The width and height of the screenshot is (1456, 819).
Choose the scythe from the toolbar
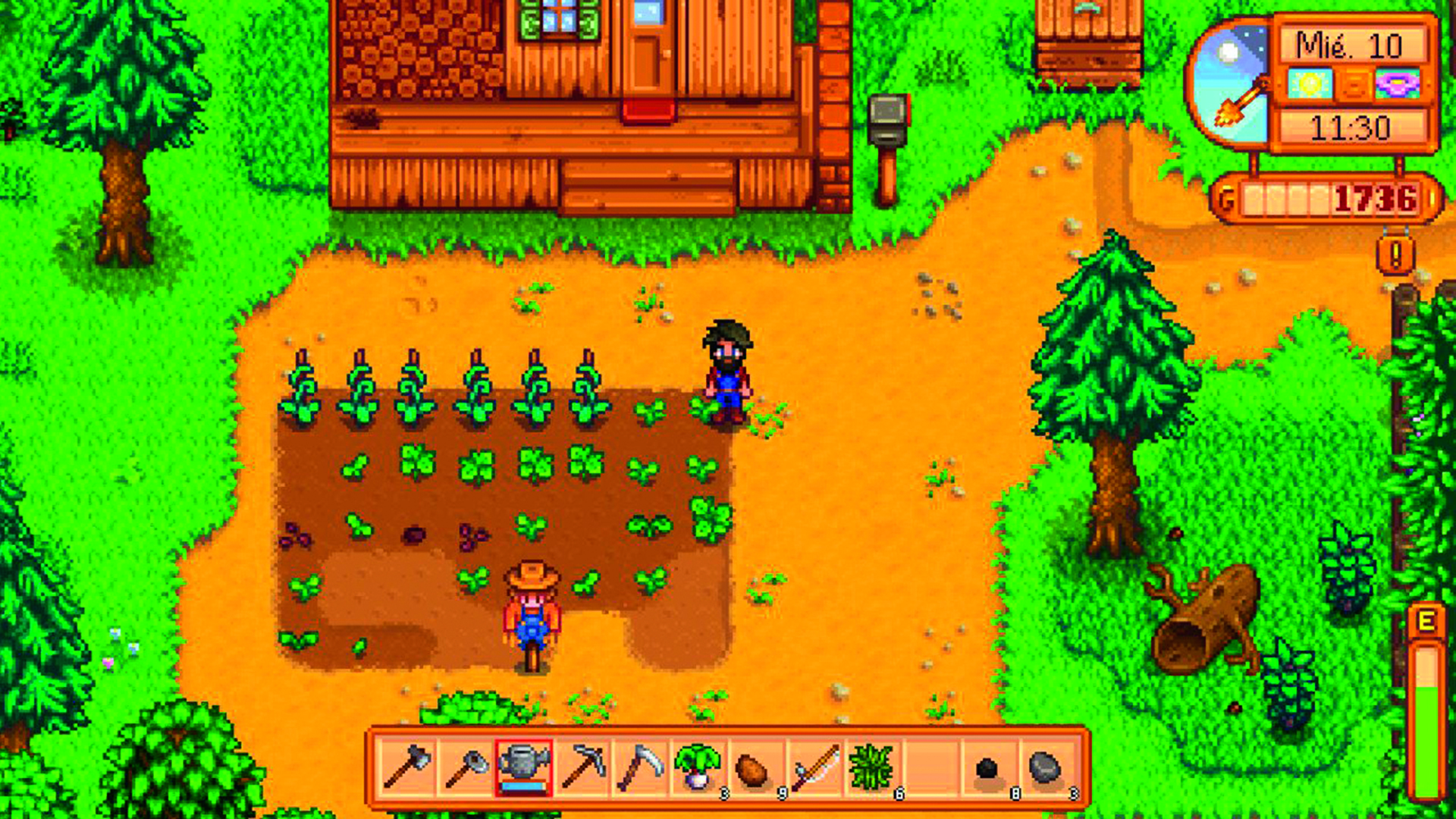click(x=640, y=767)
